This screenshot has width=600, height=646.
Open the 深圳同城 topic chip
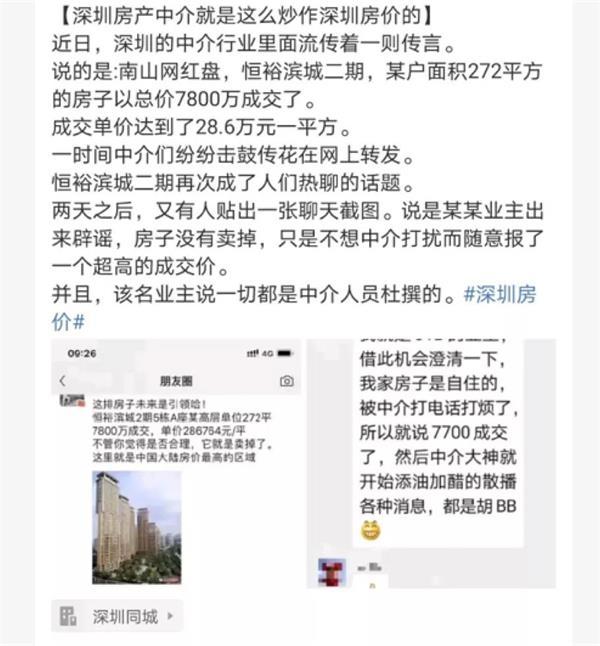pyautogui.click(x=118, y=616)
